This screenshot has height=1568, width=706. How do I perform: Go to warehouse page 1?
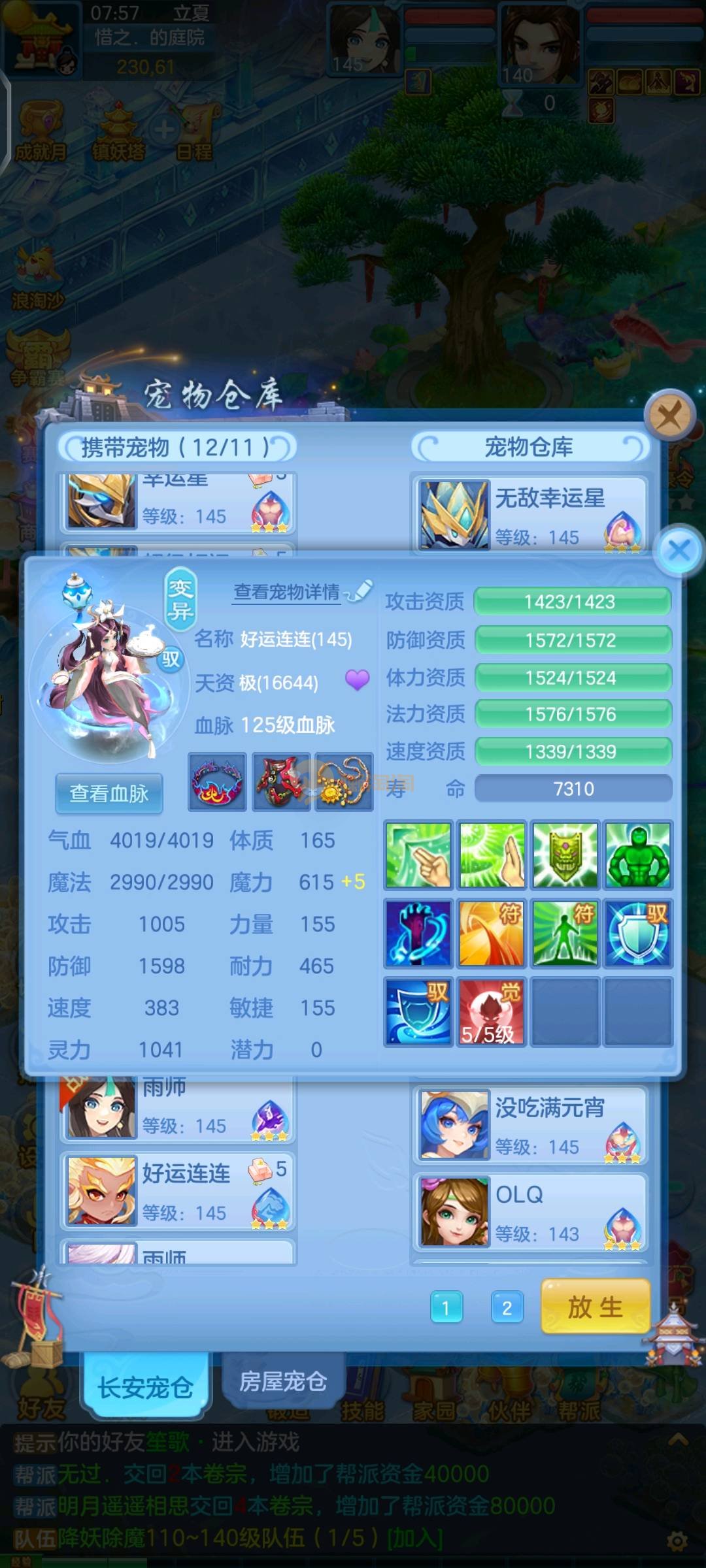click(x=446, y=1308)
